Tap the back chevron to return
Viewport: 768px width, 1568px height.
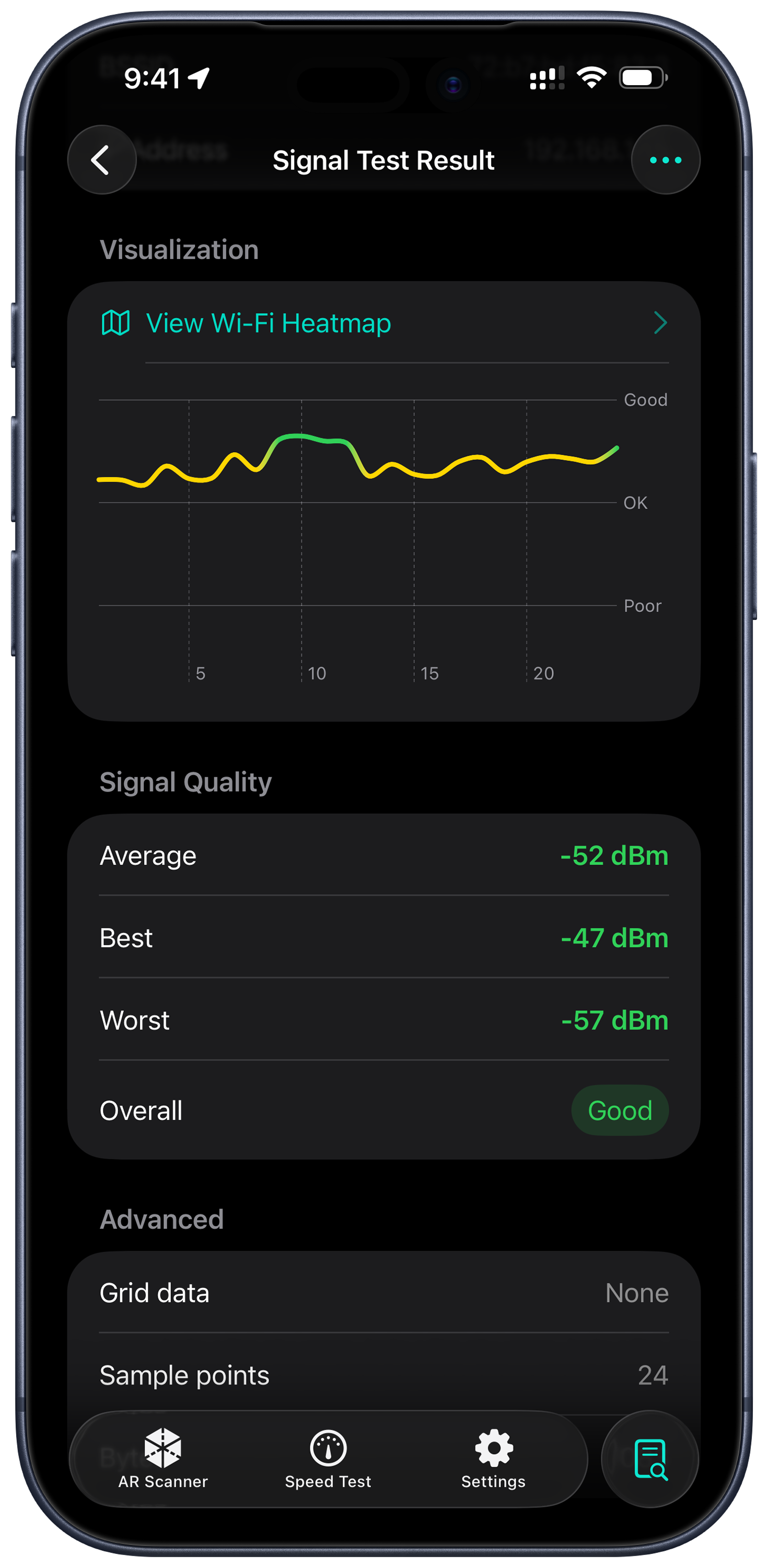point(102,160)
